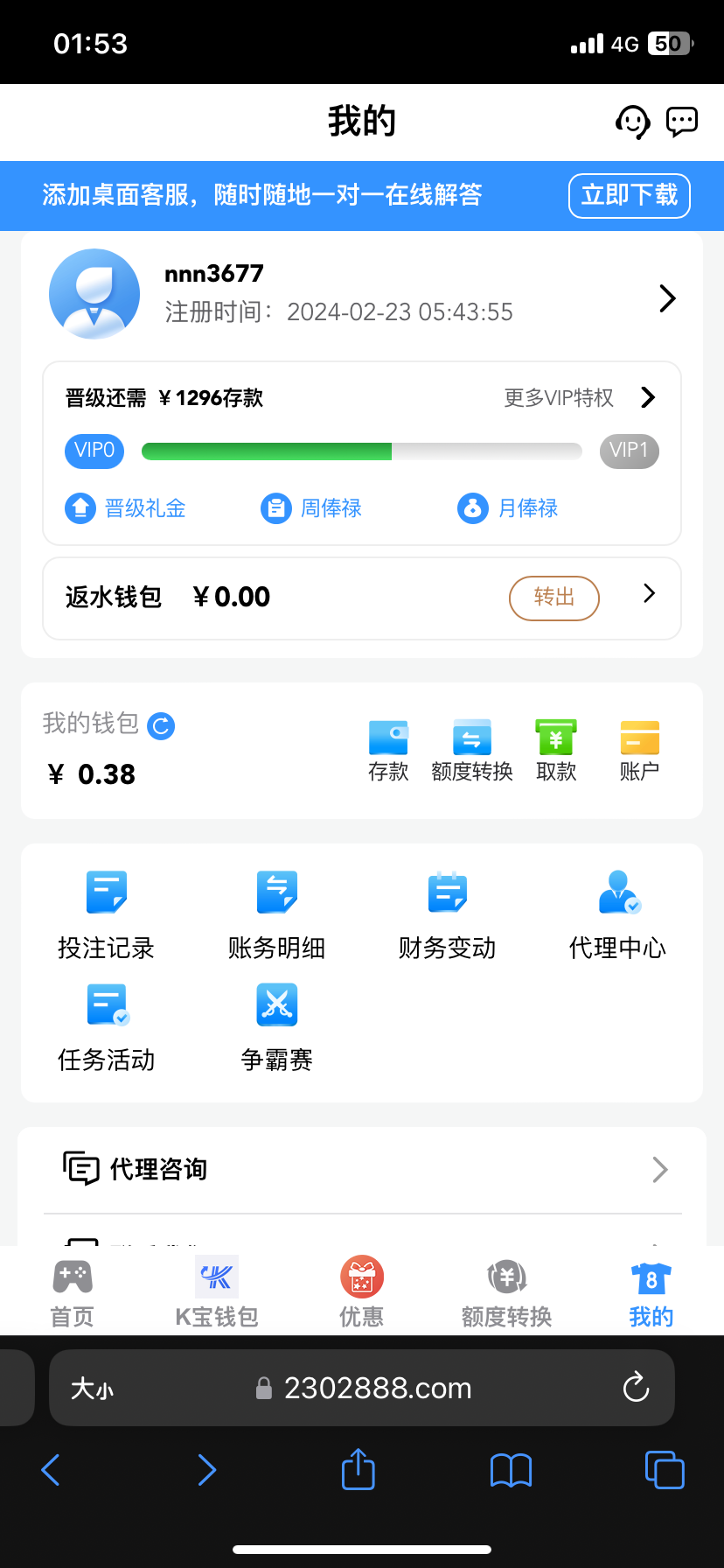Viewport: 724px width, 1568px height.
Task: Open 存款 deposit
Action: click(x=388, y=750)
